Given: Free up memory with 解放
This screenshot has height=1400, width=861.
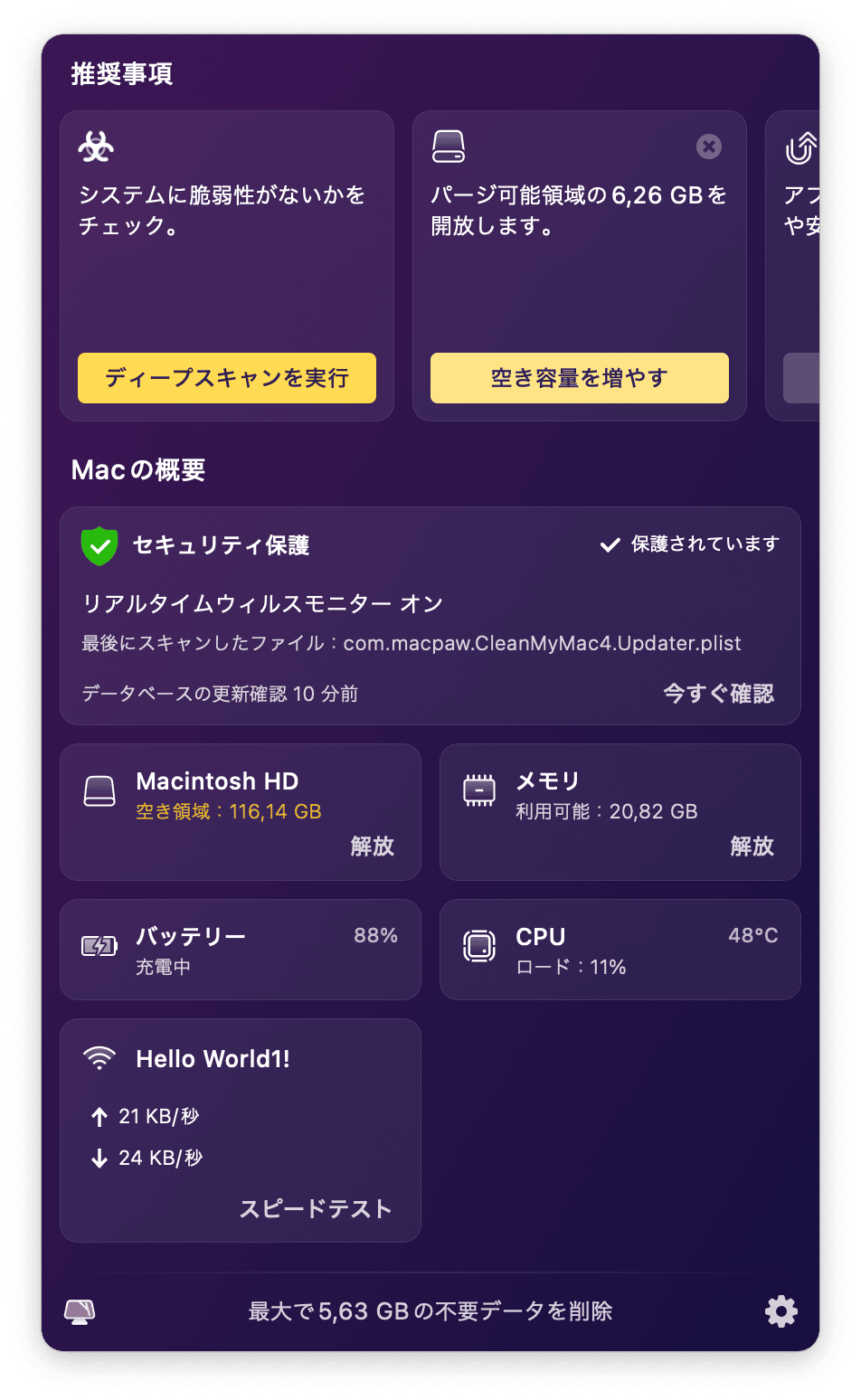Looking at the screenshot, I should click(x=752, y=847).
